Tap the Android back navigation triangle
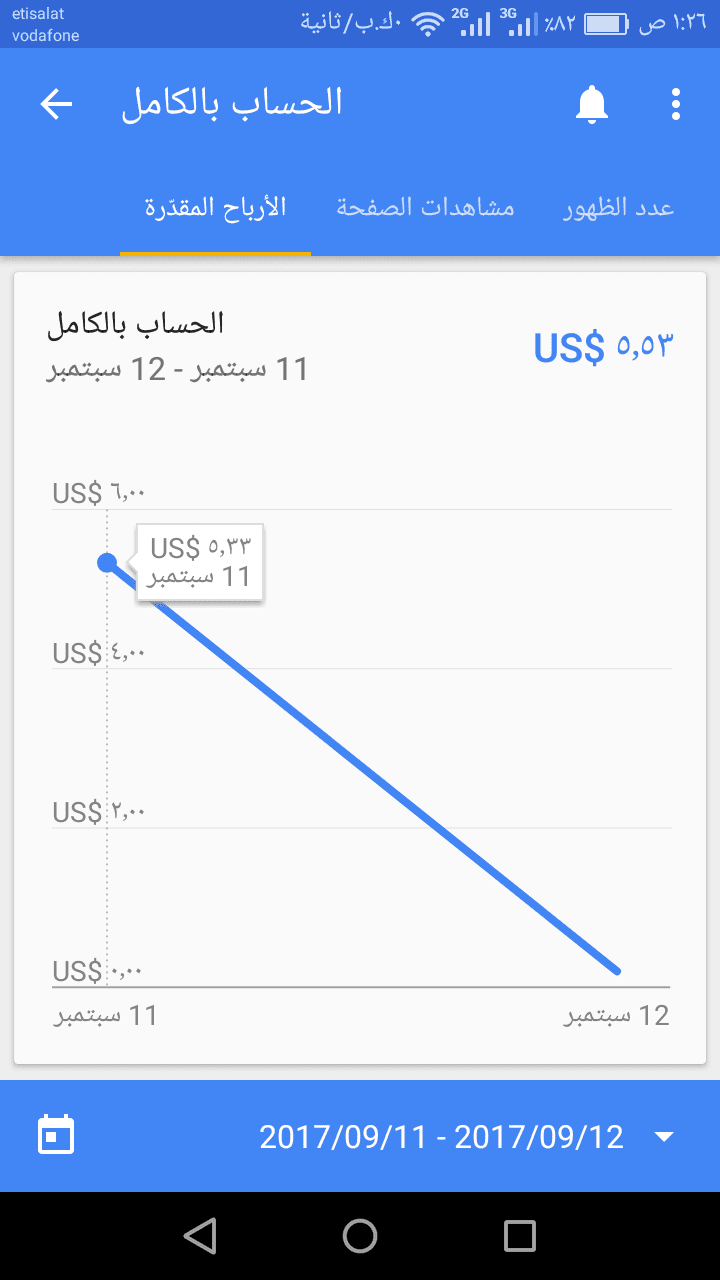The width and height of the screenshot is (720, 1280). pyautogui.click(x=200, y=1236)
